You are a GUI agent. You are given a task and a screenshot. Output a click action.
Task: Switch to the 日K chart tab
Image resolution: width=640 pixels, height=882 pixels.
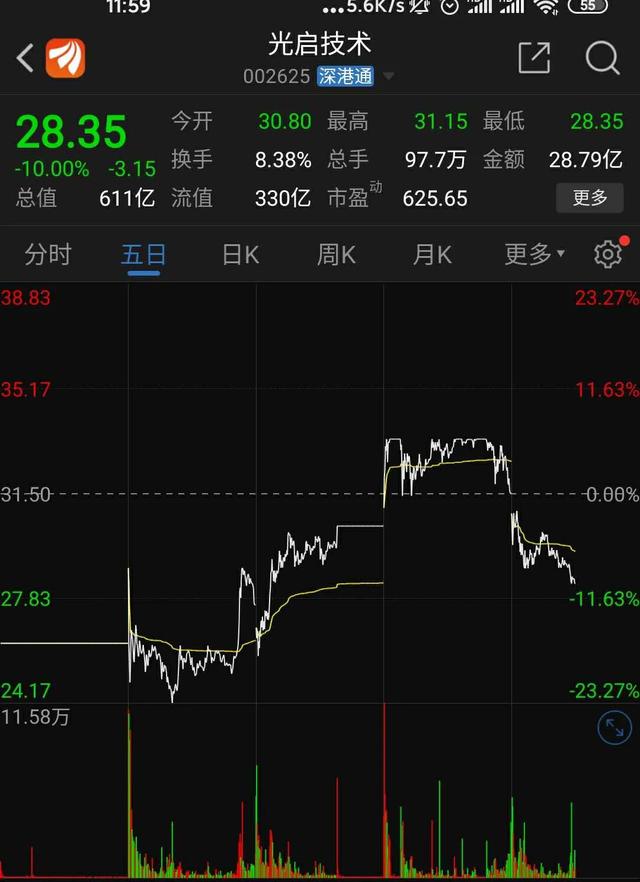[x=240, y=255]
